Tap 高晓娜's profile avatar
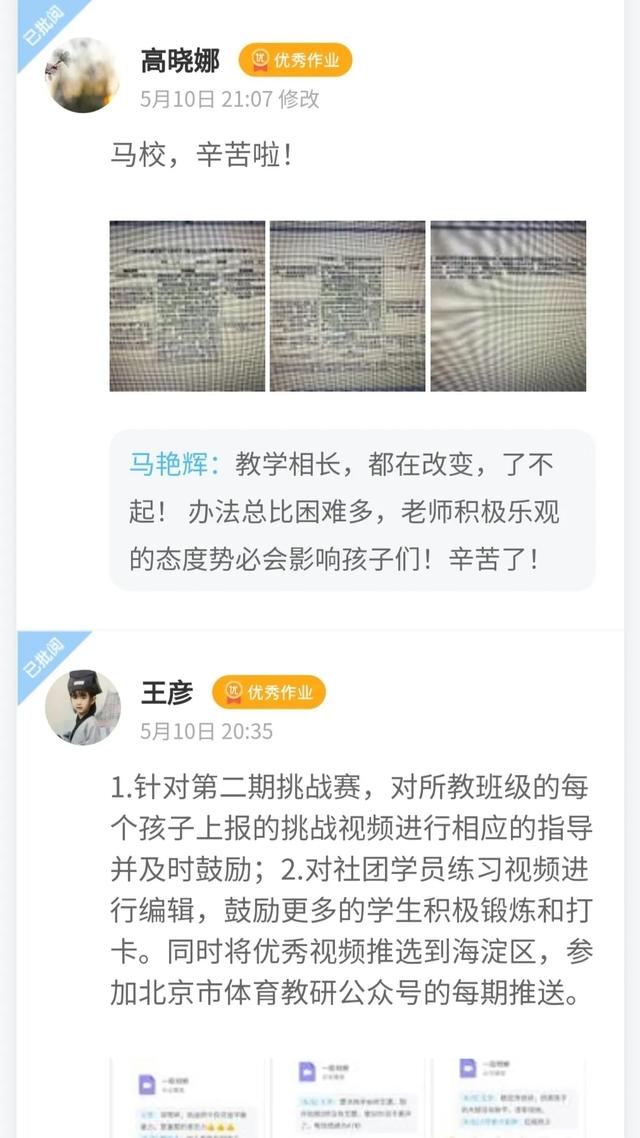The height and width of the screenshot is (1138, 640). 82,76
